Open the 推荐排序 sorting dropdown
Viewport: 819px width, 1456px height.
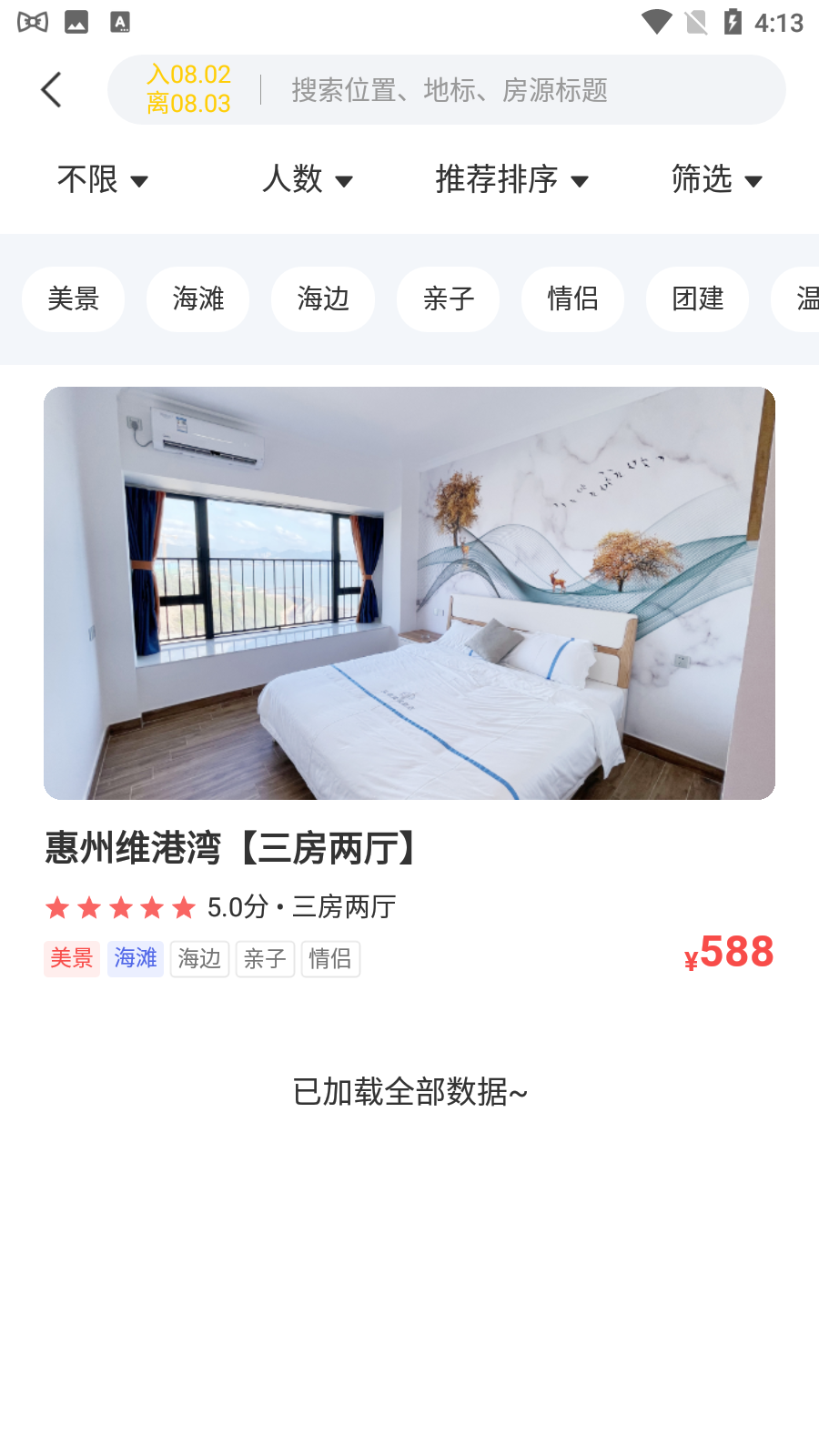click(511, 180)
